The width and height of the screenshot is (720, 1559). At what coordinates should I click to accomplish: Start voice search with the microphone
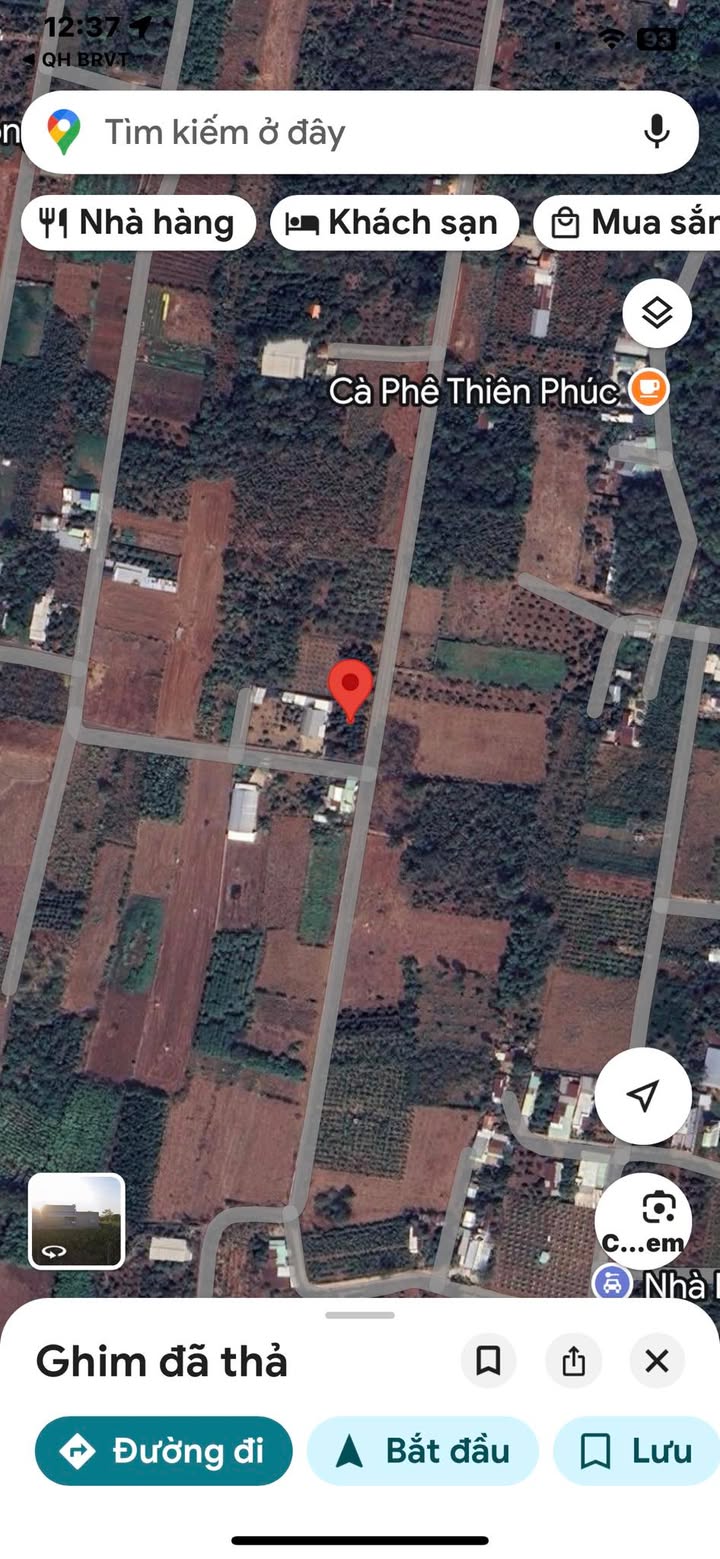(656, 132)
